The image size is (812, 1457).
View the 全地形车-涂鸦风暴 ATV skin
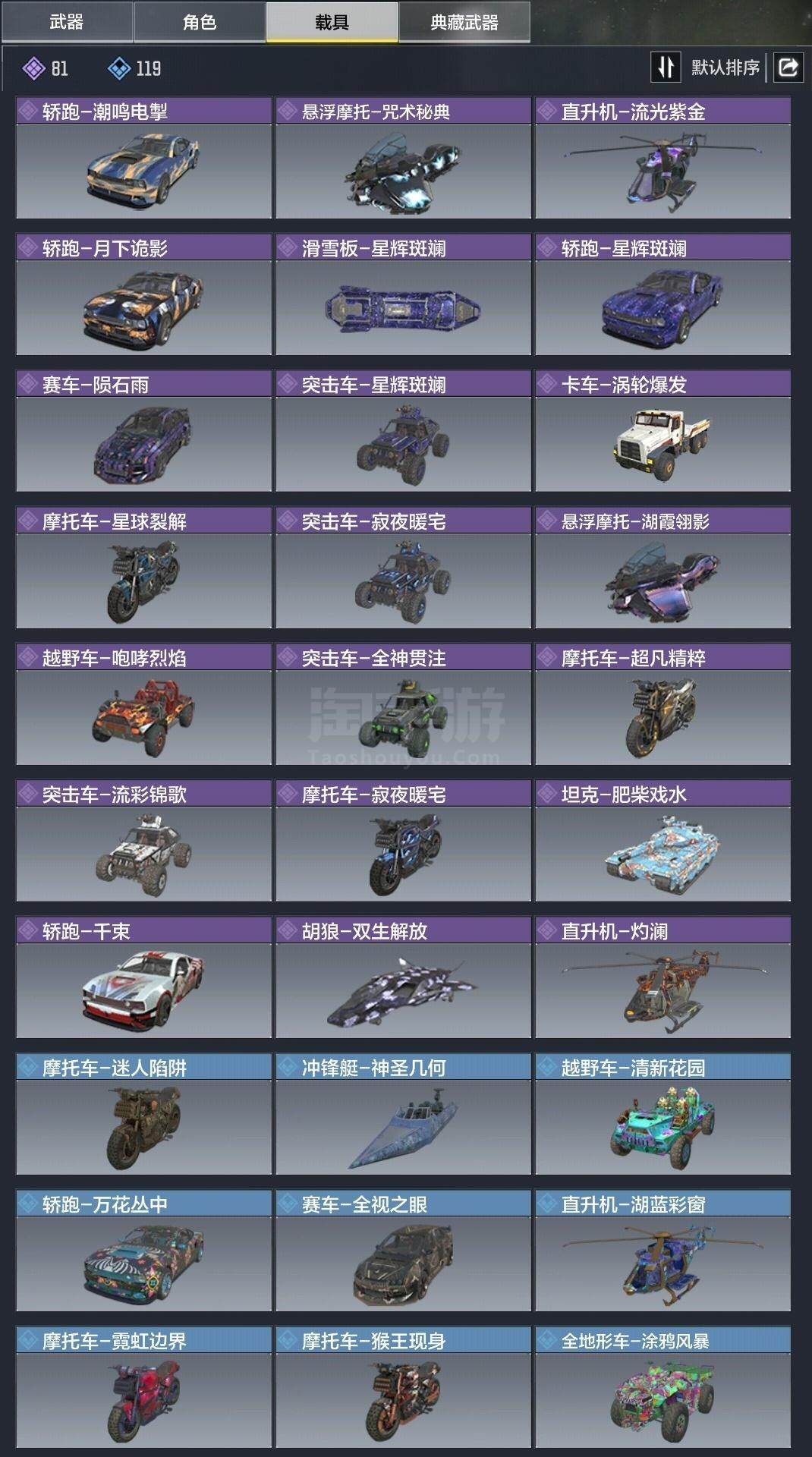(663, 1387)
